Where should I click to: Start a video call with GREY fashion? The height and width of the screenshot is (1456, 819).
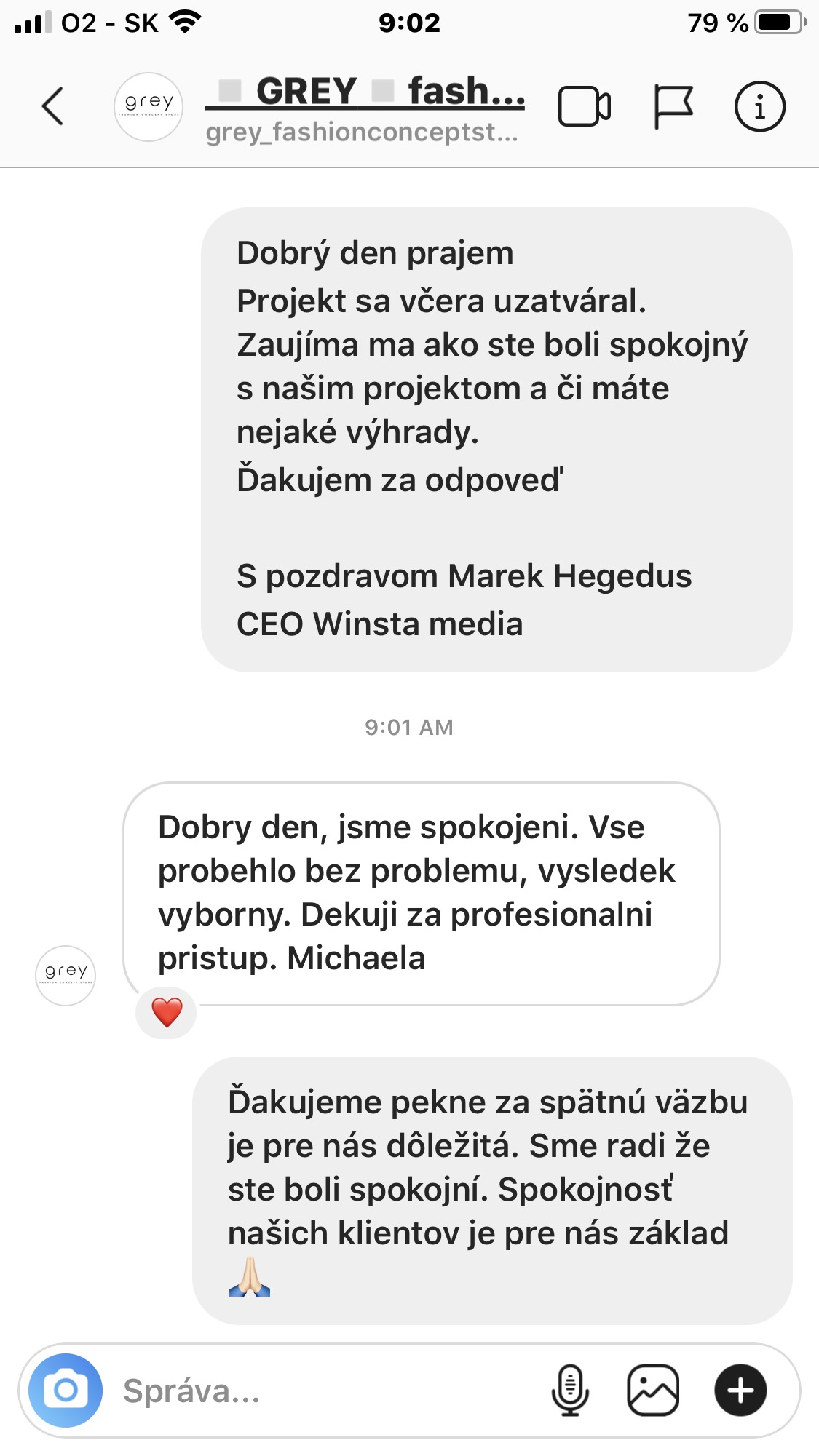click(584, 107)
